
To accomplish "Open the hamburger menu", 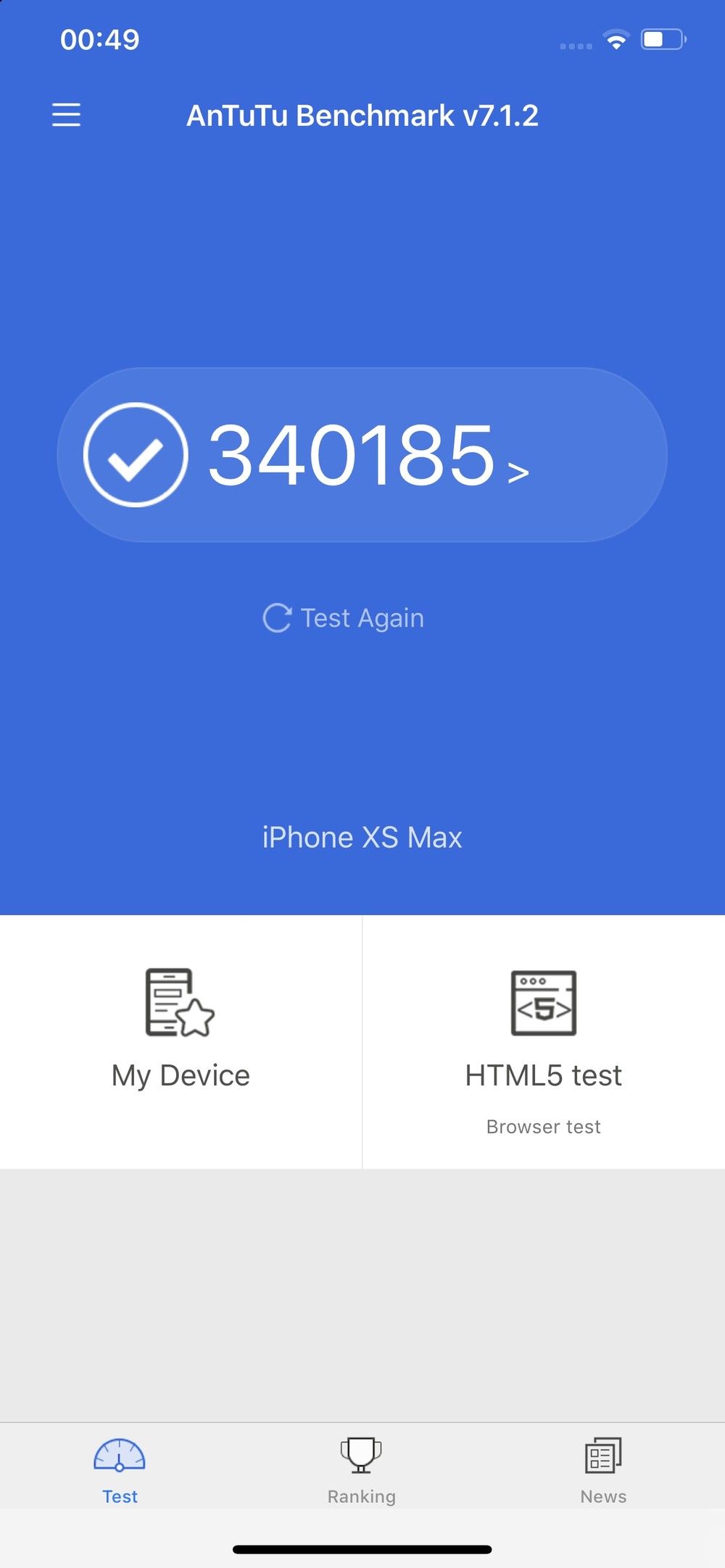I will (x=66, y=115).
